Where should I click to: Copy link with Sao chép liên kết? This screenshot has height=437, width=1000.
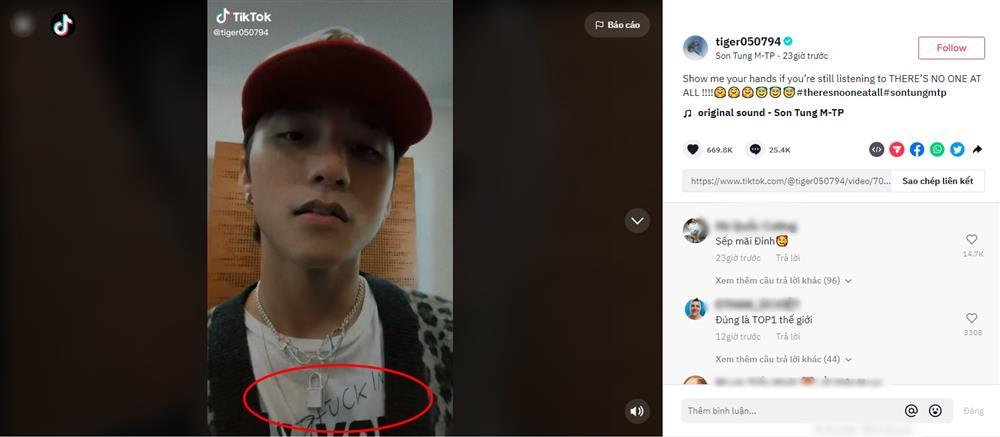[937, 181]
